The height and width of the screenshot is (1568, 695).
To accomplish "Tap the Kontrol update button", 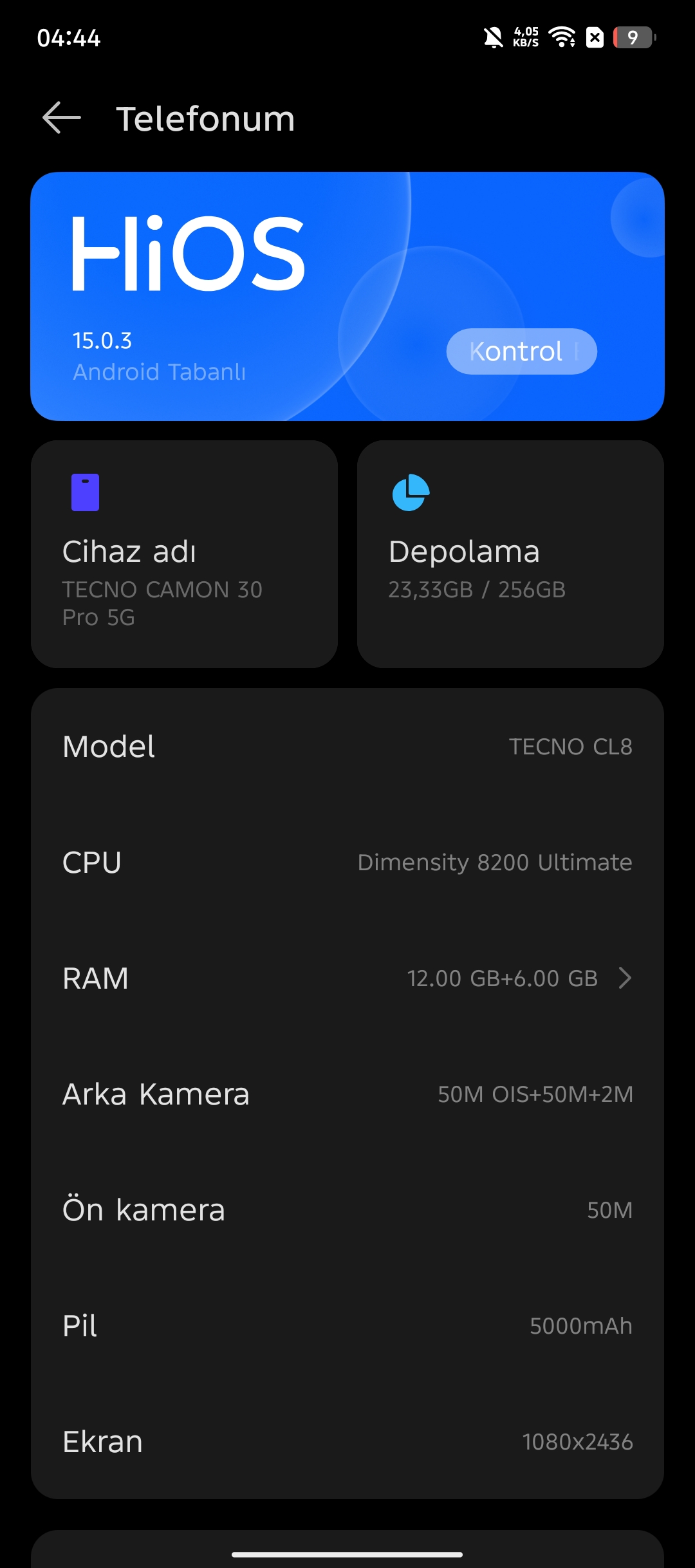I will [522, 351].
